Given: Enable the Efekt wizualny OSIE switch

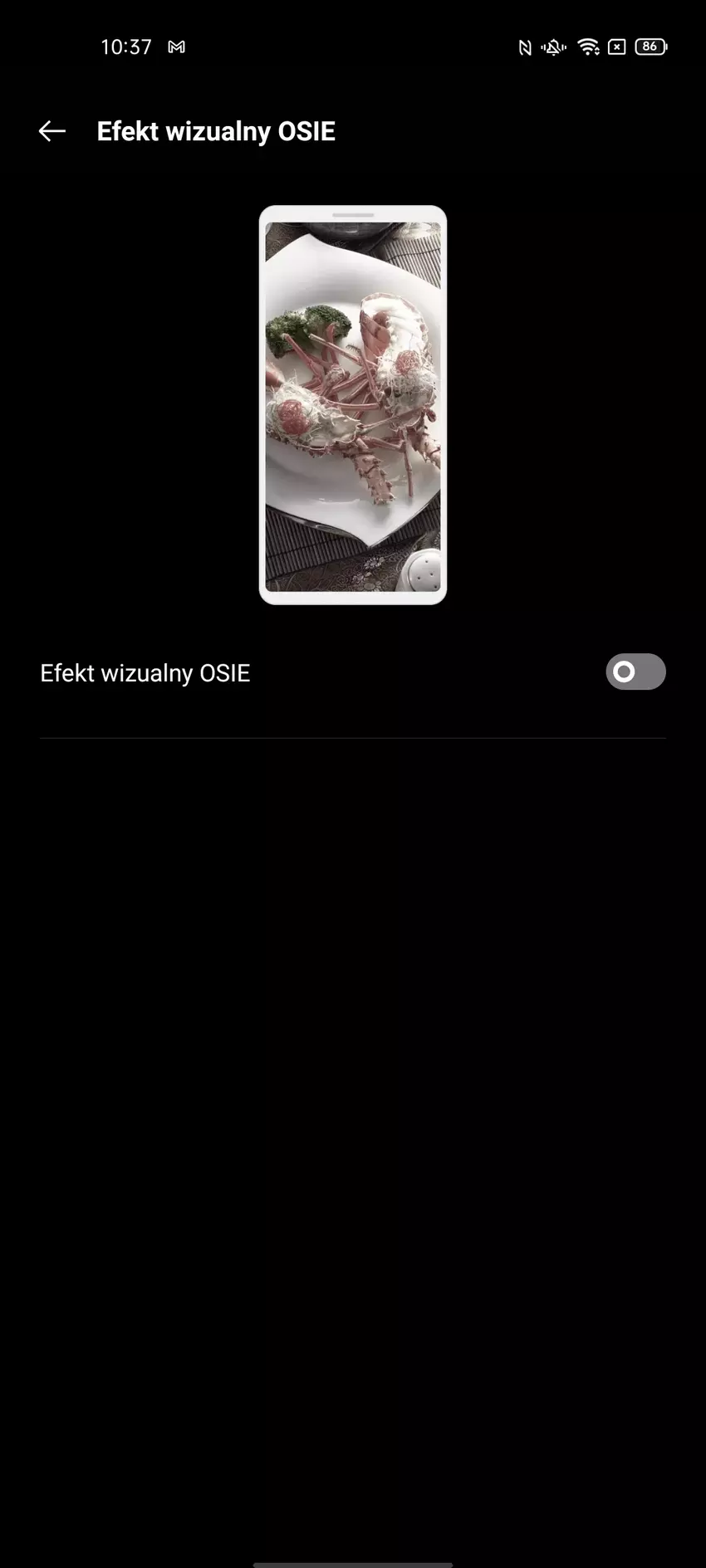Looking at the screenshot, I should point(635,672).
